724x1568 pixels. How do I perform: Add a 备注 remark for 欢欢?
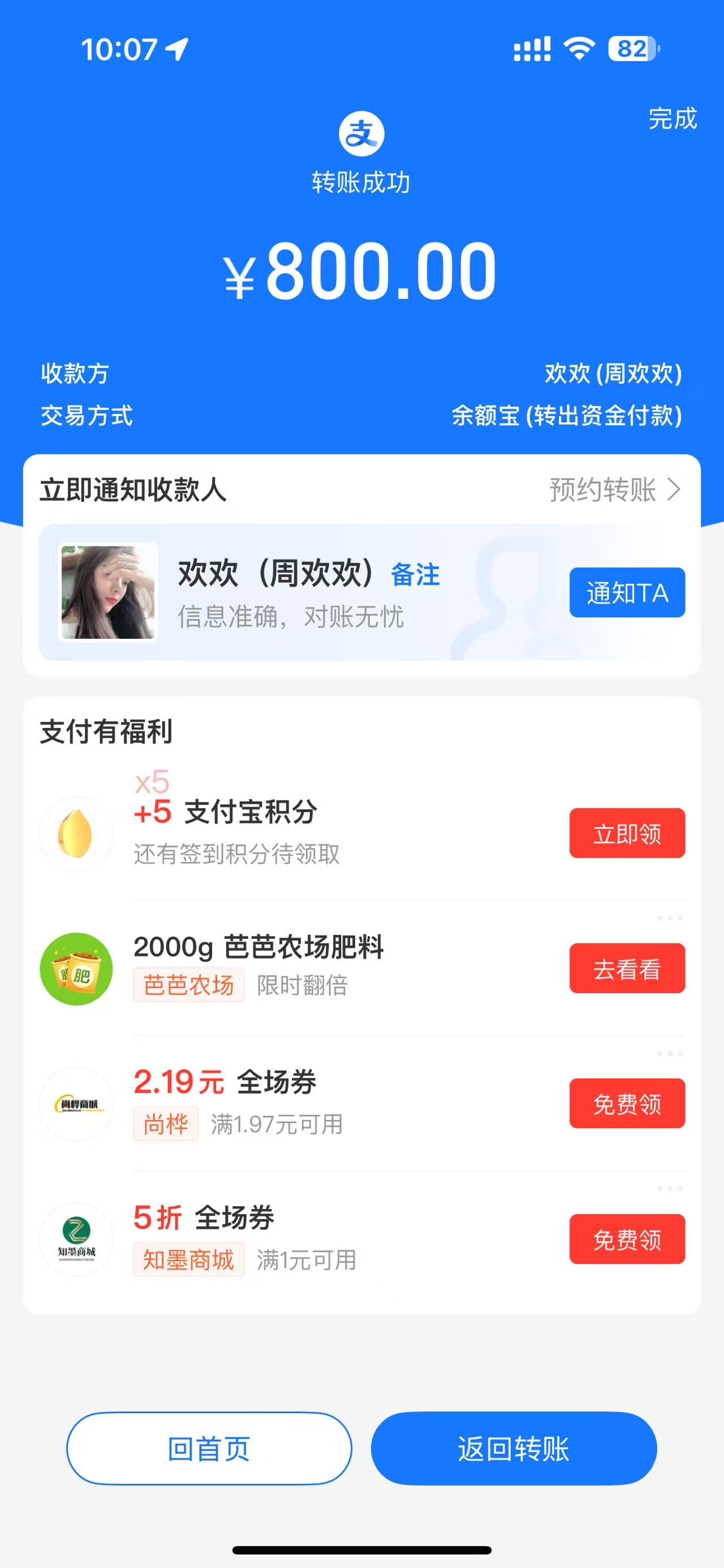415,575
